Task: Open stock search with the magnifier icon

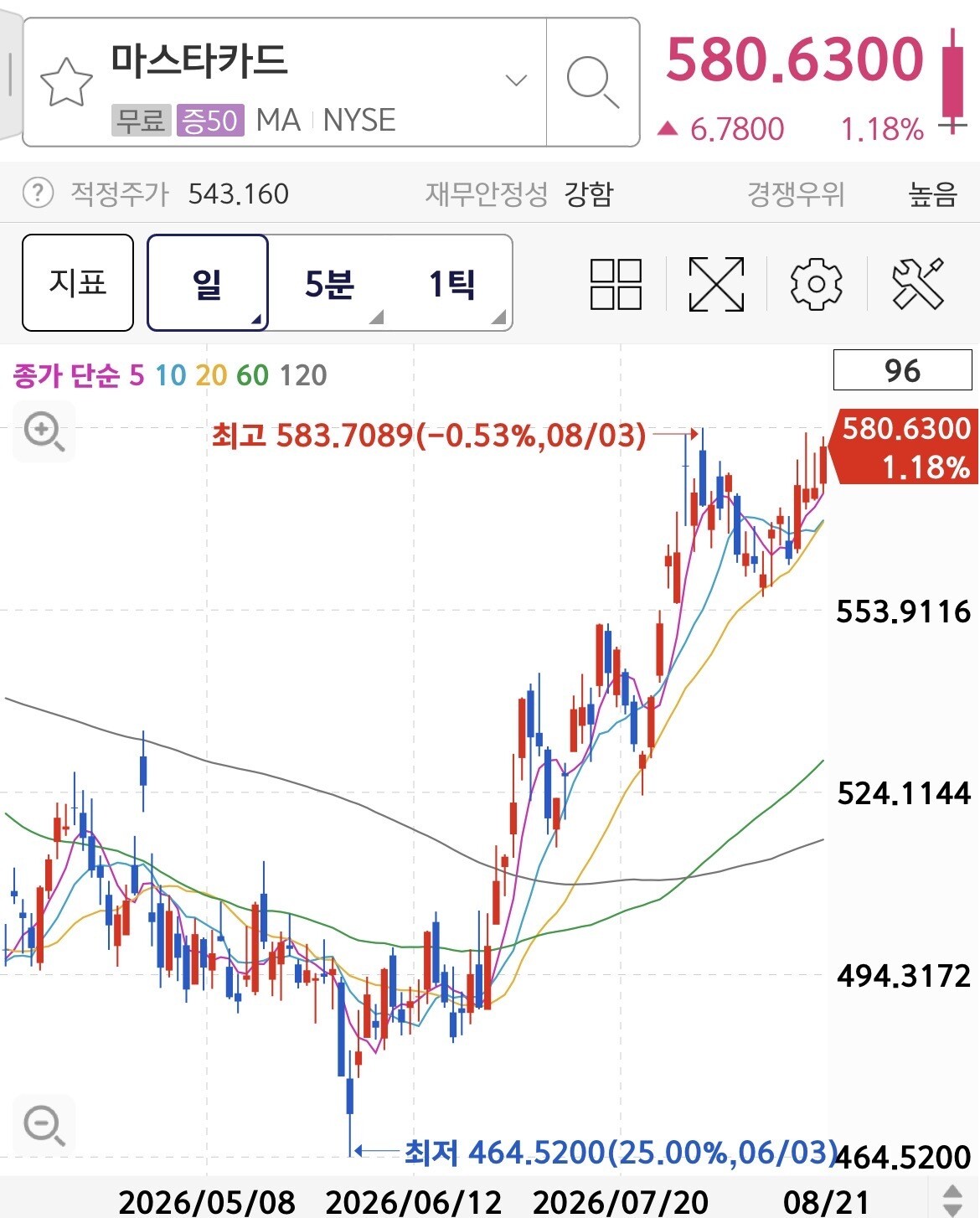Action: pyautogui.click(x=592, y=82)
